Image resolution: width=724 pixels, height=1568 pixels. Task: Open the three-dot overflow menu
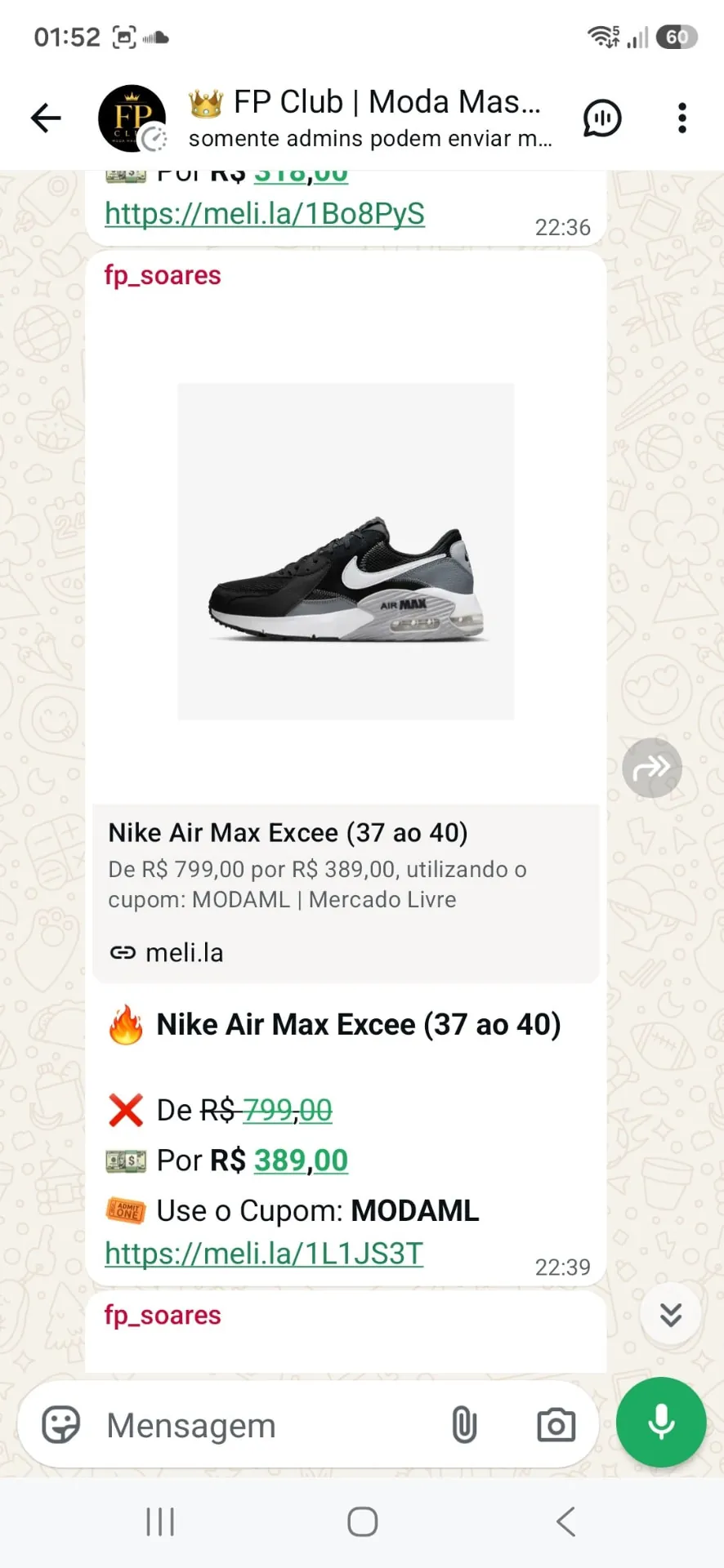(682, 118)
